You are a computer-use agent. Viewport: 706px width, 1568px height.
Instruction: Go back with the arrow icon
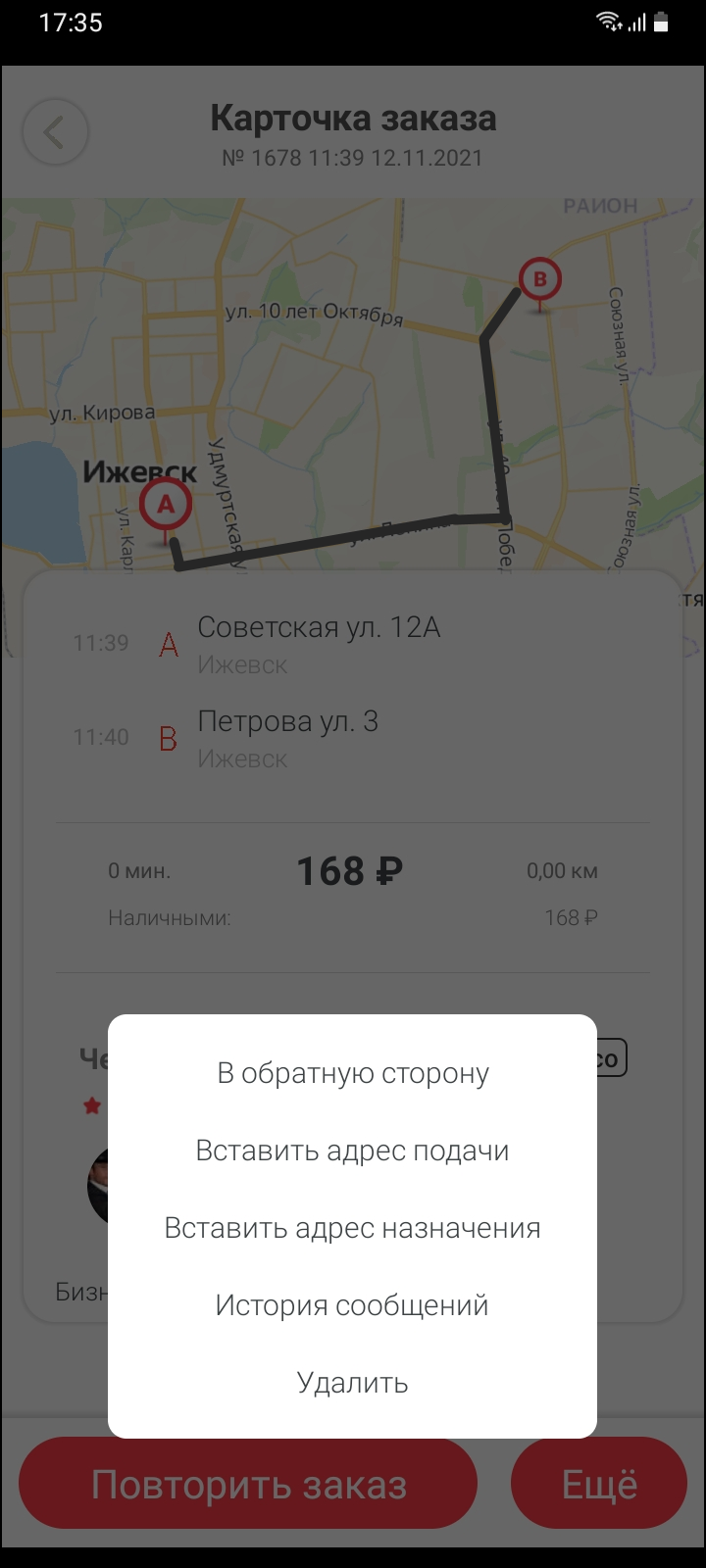click(55, 132)
